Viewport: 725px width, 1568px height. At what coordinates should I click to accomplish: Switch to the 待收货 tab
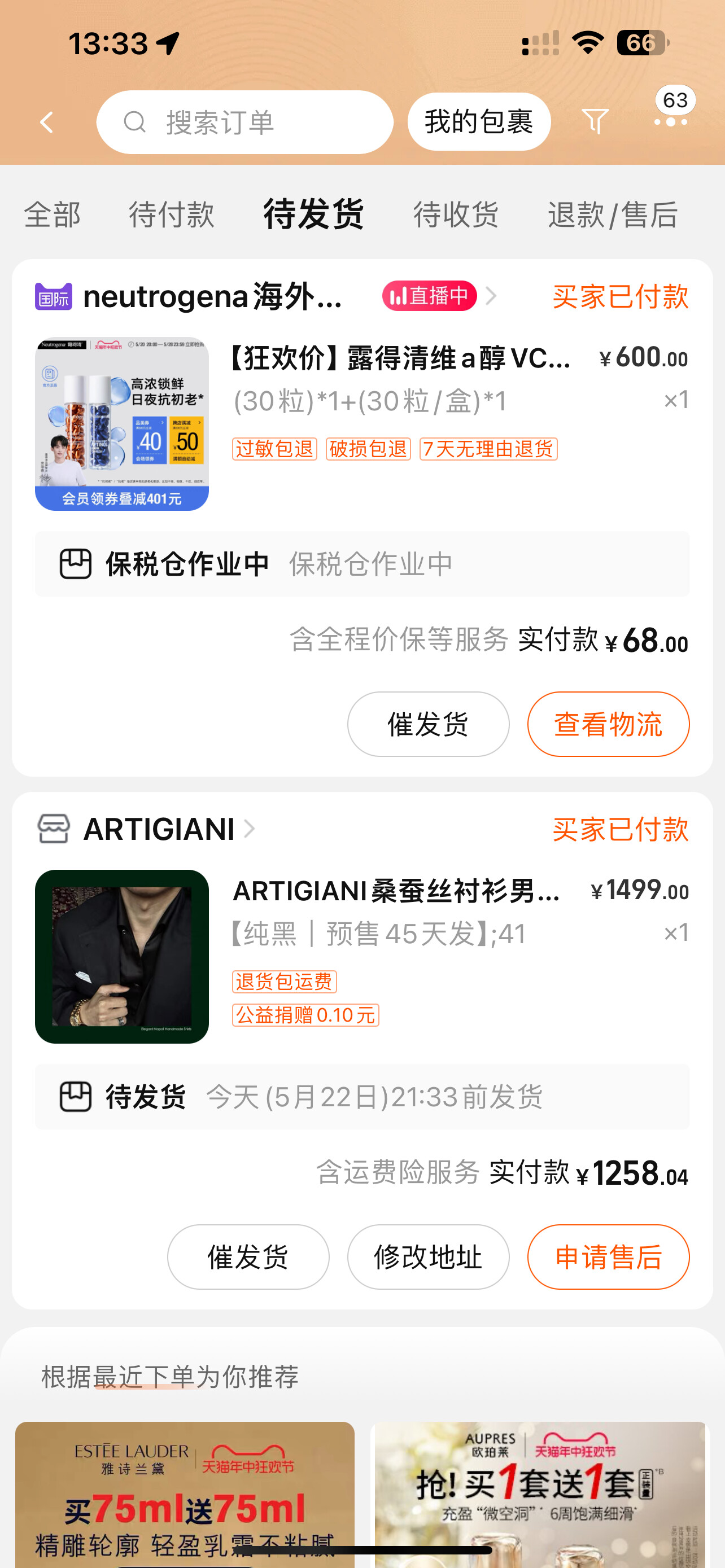[456, 214]
